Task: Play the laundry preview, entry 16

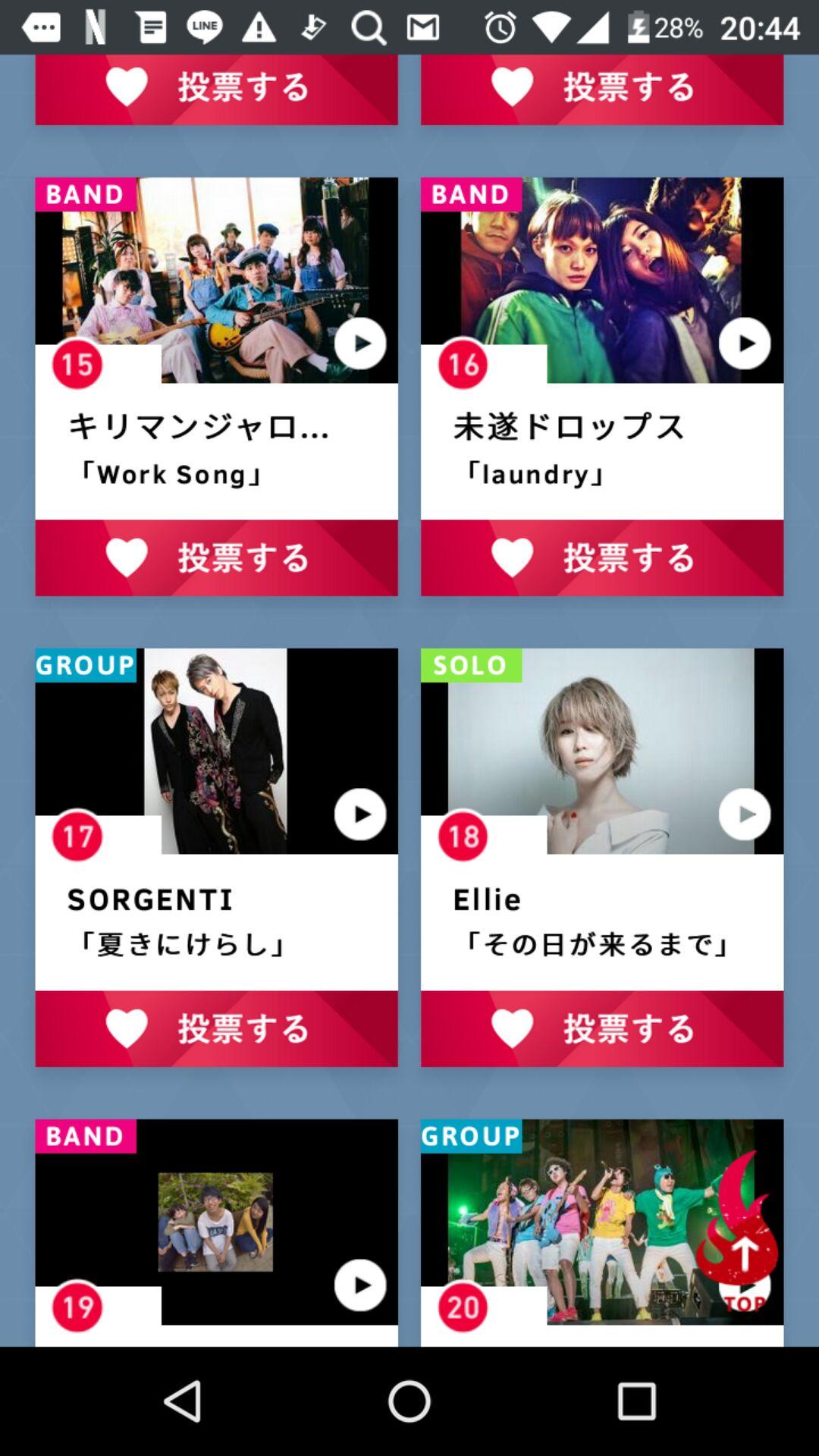Action: pos(745,344)
